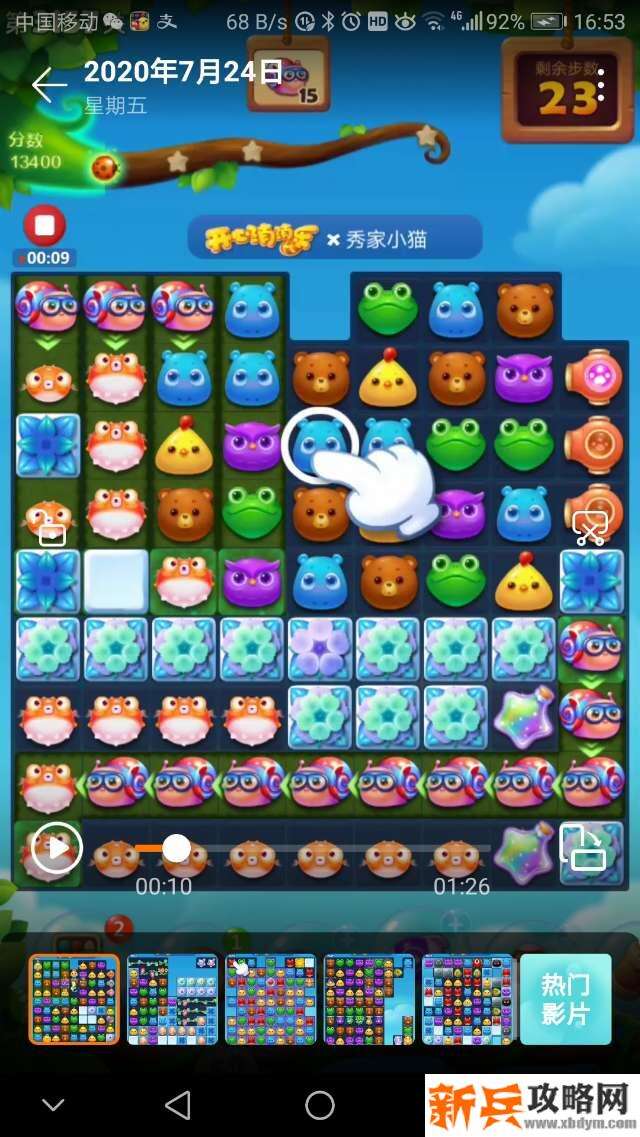Tap the system home button

(319, 1105)
